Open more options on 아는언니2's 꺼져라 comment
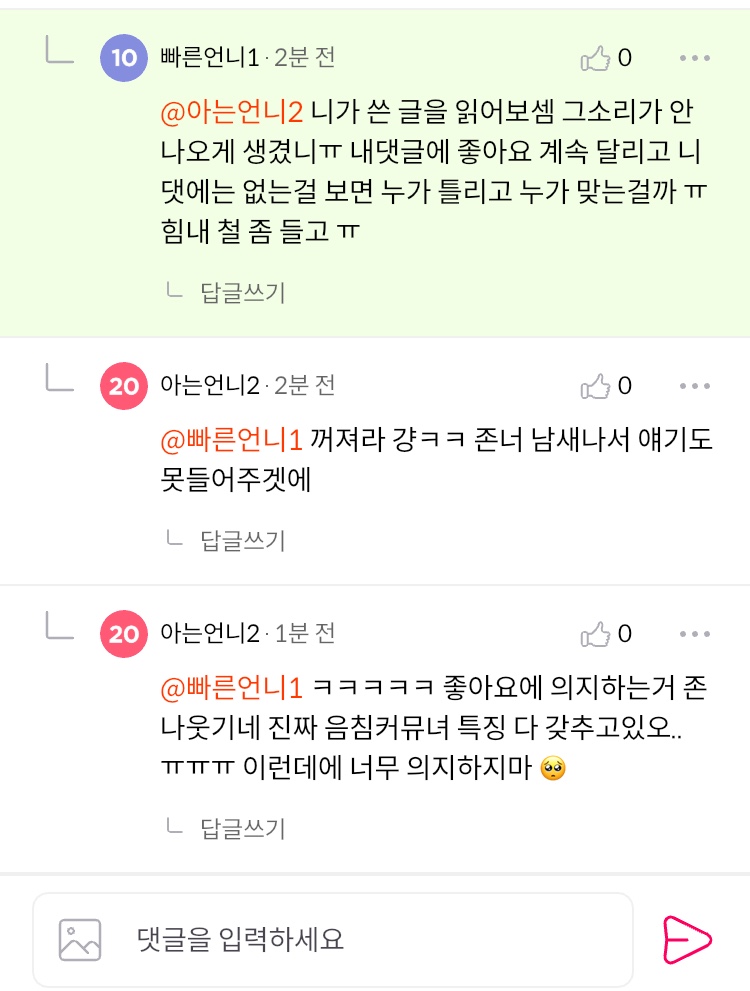The width and height of the screenshot is (750, 991). pos(694,386)
